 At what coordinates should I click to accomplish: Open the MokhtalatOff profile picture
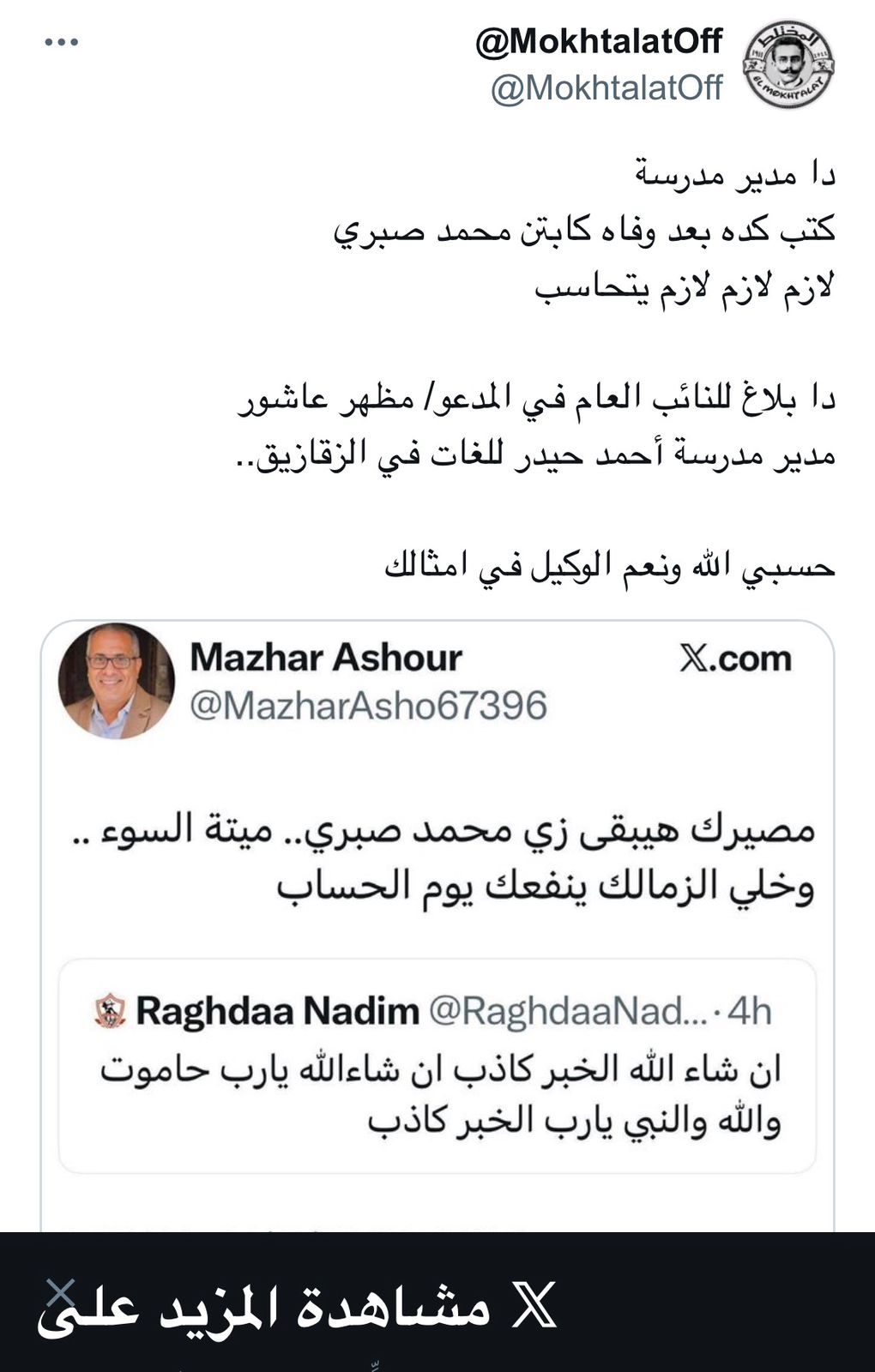[x=788, y=65]
